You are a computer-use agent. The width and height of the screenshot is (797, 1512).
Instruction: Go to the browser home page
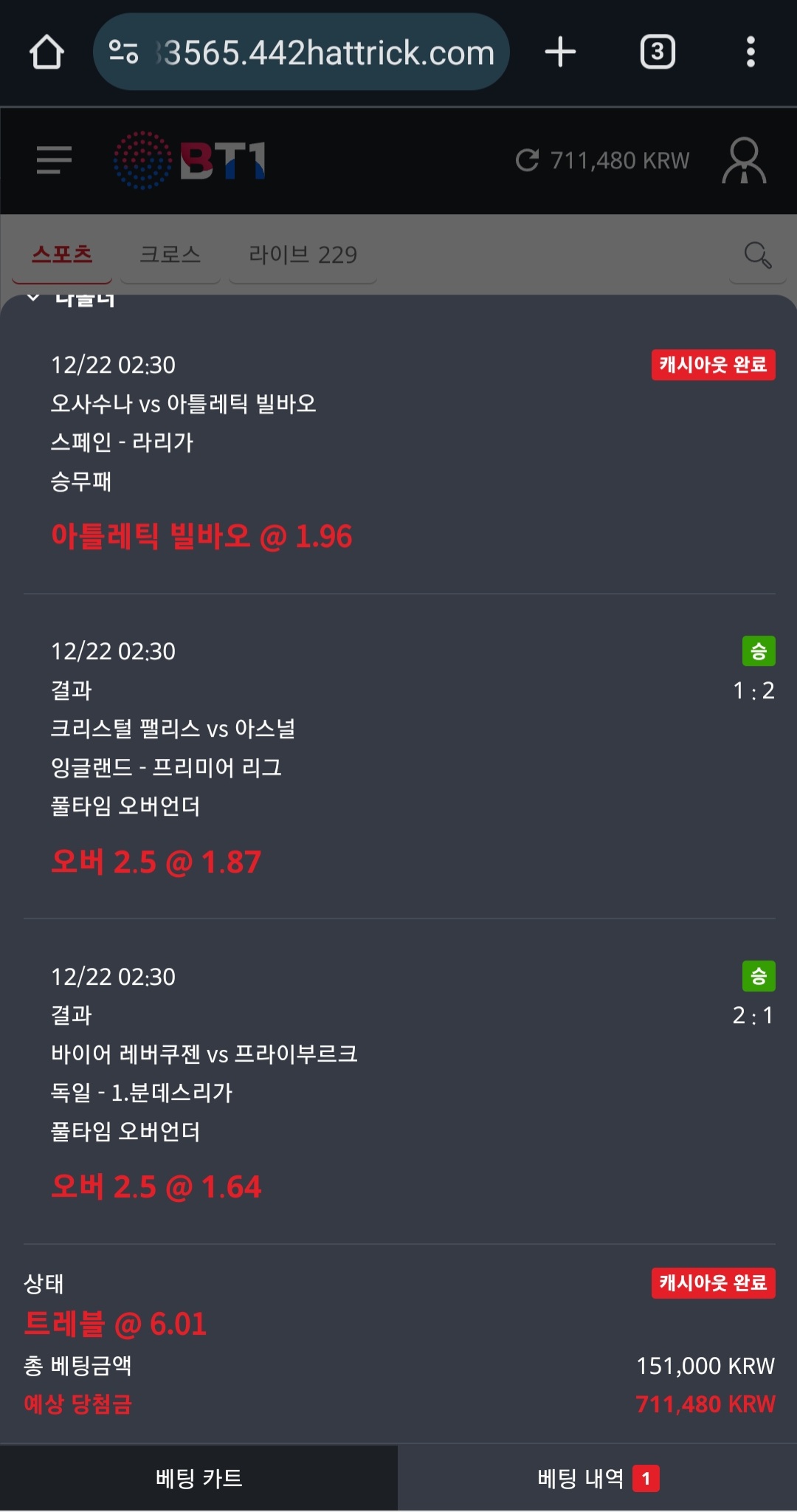coord(46,52)
